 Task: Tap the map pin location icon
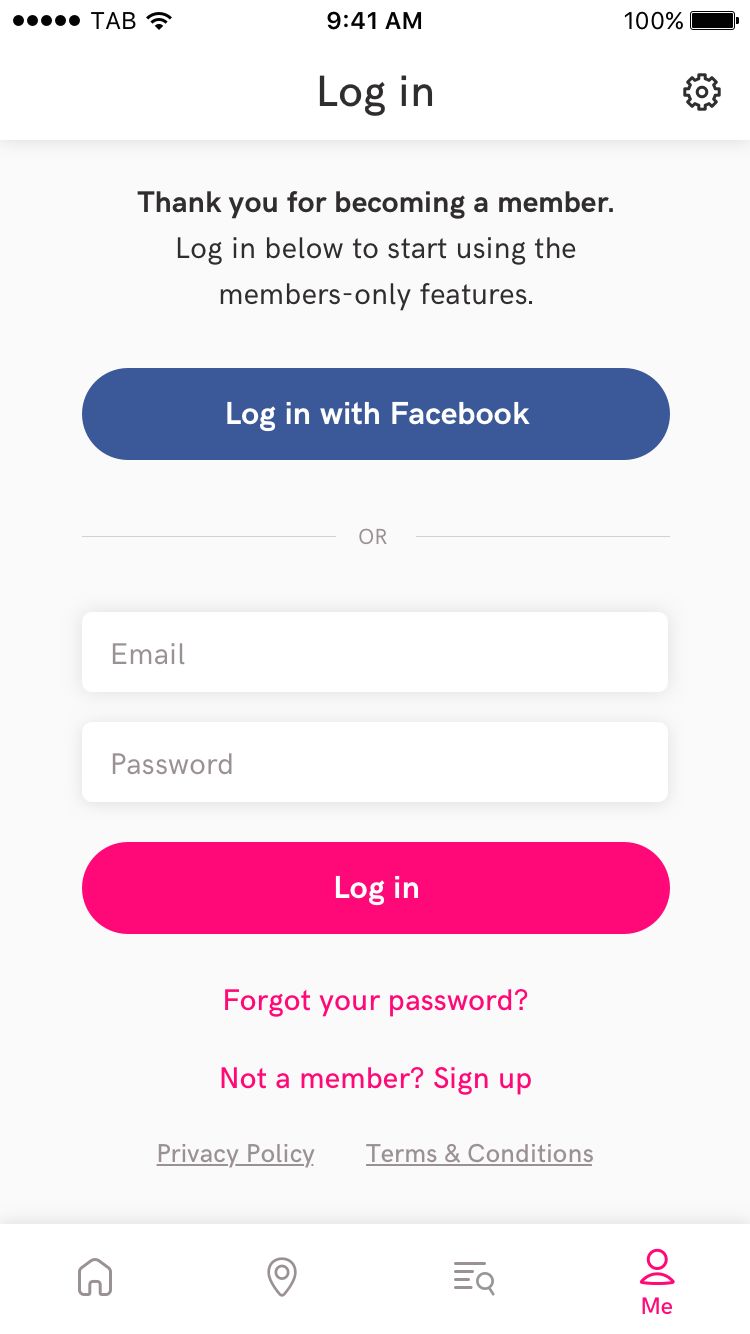[281, 1276]
